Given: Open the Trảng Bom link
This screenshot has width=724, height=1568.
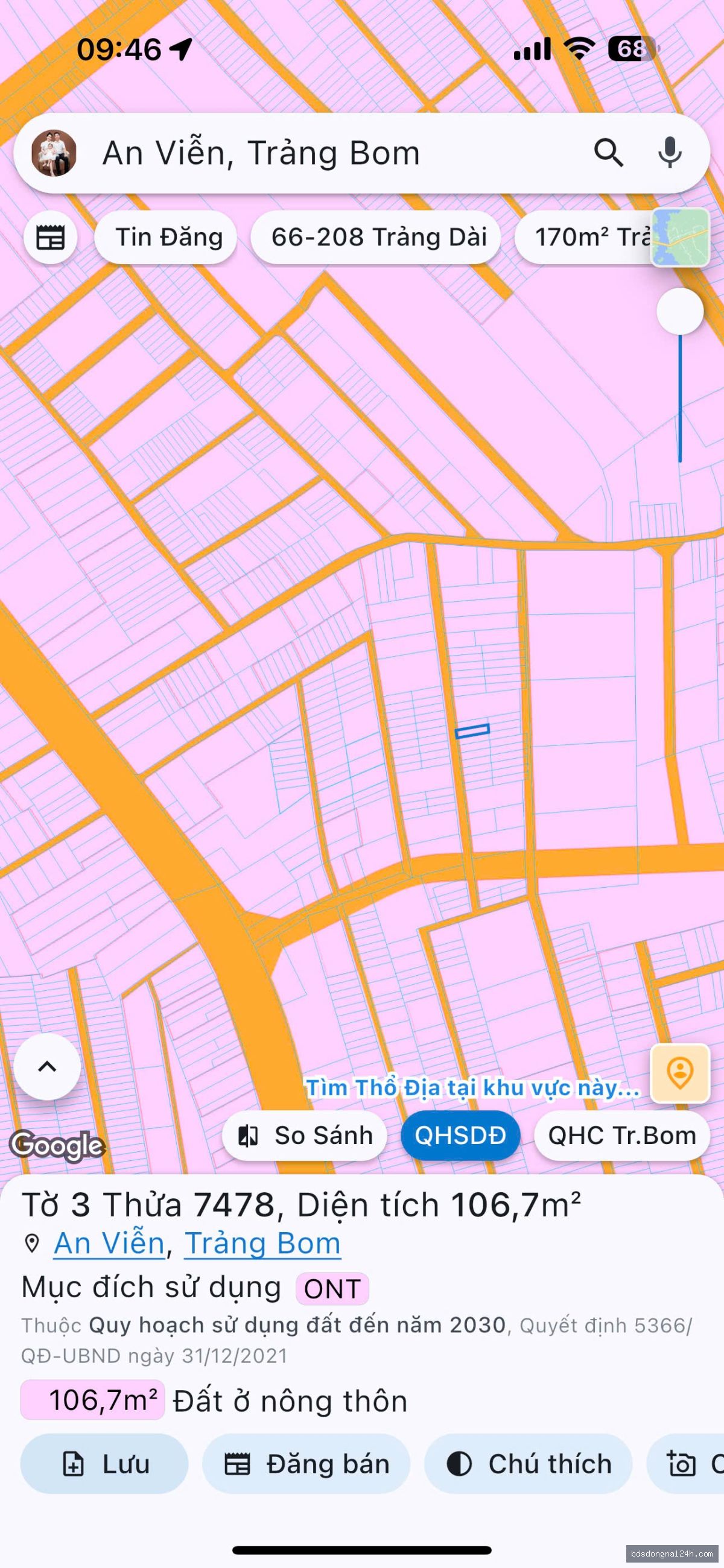Looking at the screenshot, I should coord(262,1243).
